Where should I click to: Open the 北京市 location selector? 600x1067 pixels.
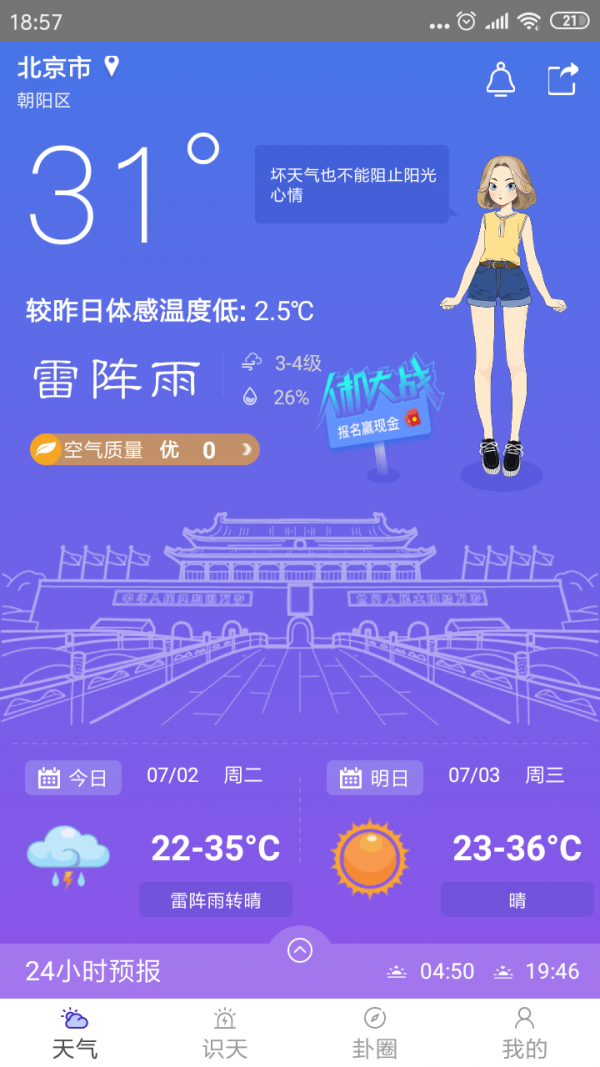[x=68, y=68]
